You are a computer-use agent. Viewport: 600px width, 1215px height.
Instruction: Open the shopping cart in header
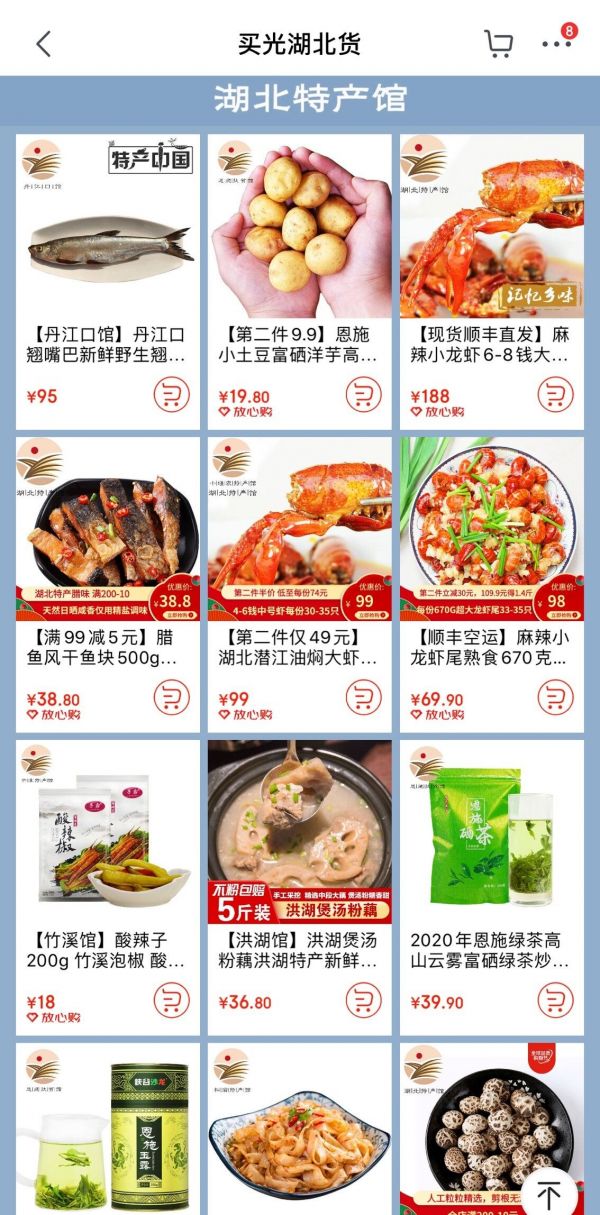[497, 44]
